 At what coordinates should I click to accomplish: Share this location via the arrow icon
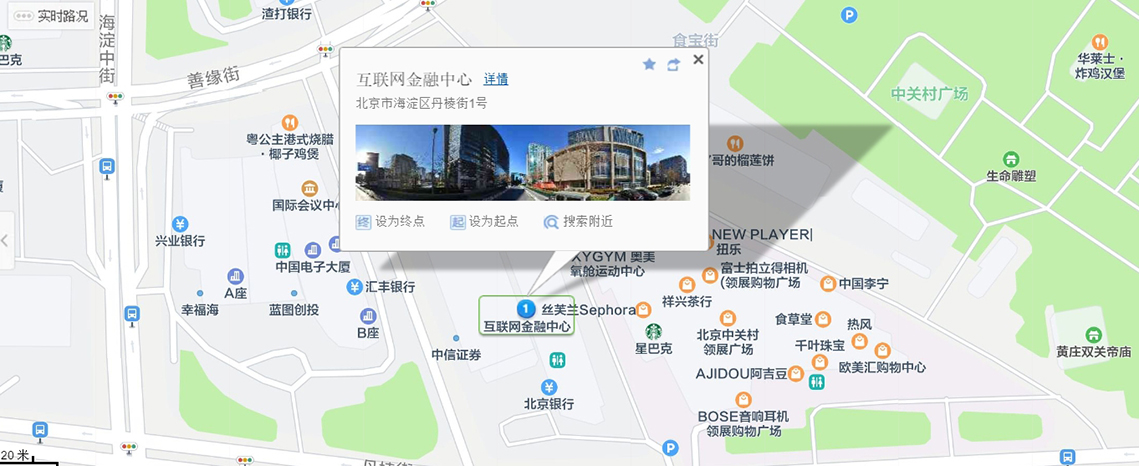coord(674,65)
